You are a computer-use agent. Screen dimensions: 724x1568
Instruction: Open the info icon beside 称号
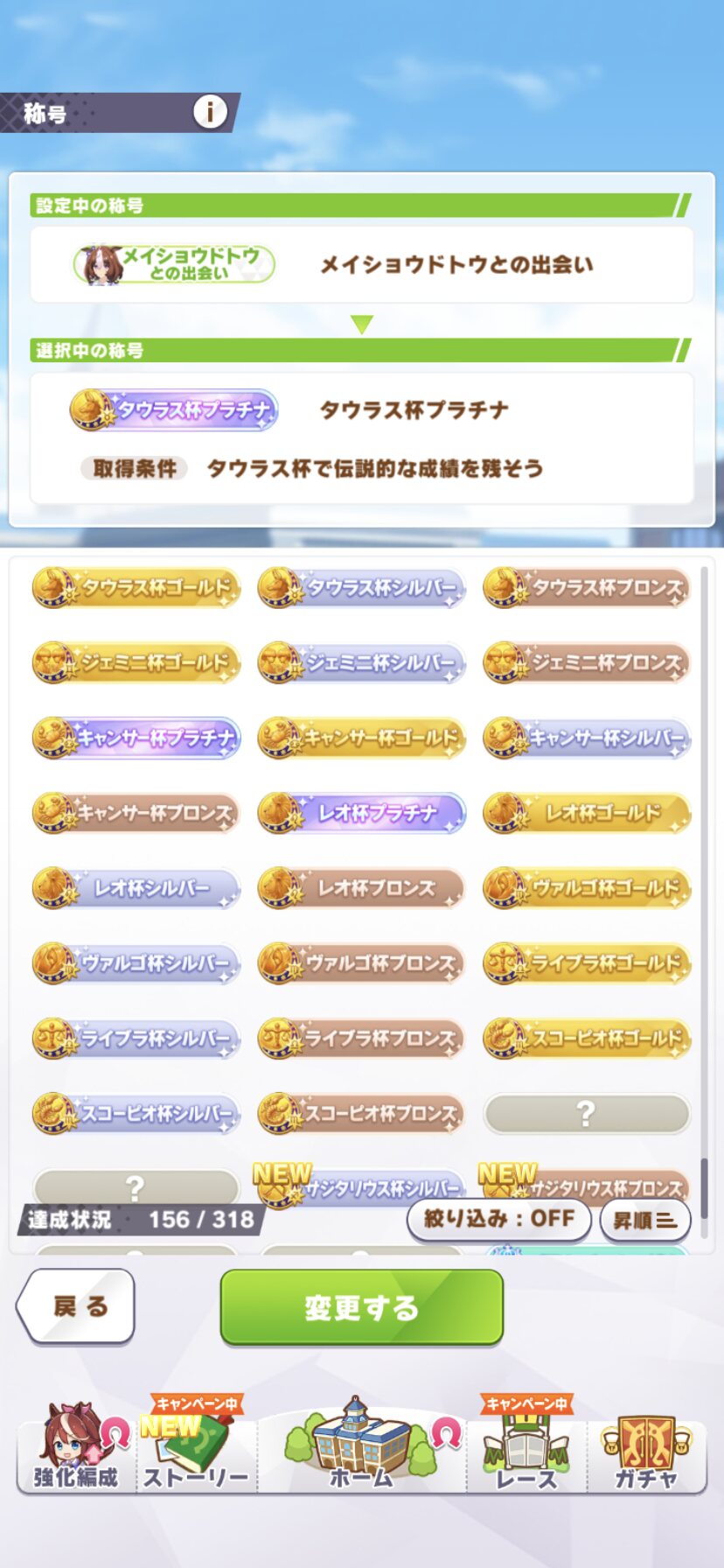click(x=209, y=112)
